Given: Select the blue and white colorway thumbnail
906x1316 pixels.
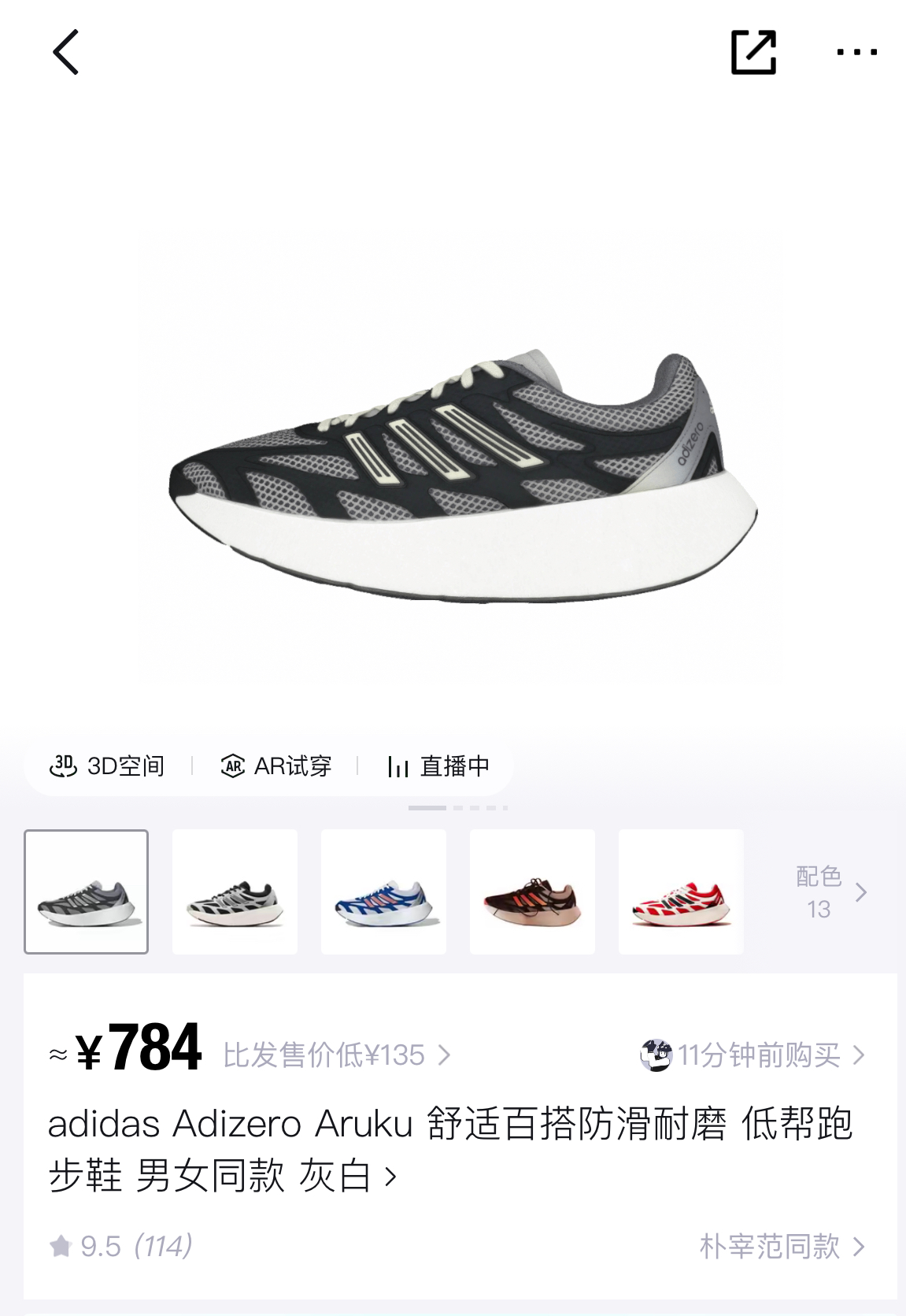Looking at the screenshot, I should [x=383, y=892].
